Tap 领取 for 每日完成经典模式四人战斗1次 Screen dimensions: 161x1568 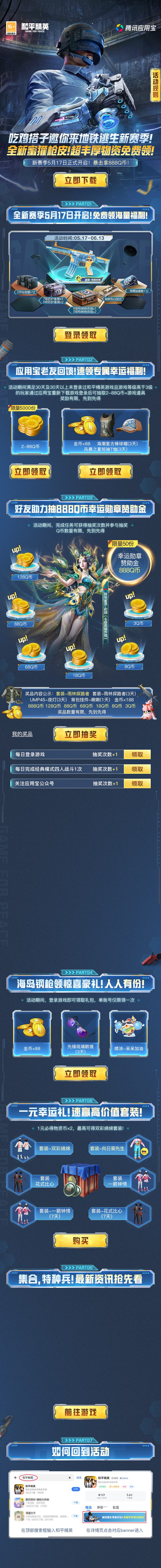(137, 769)
